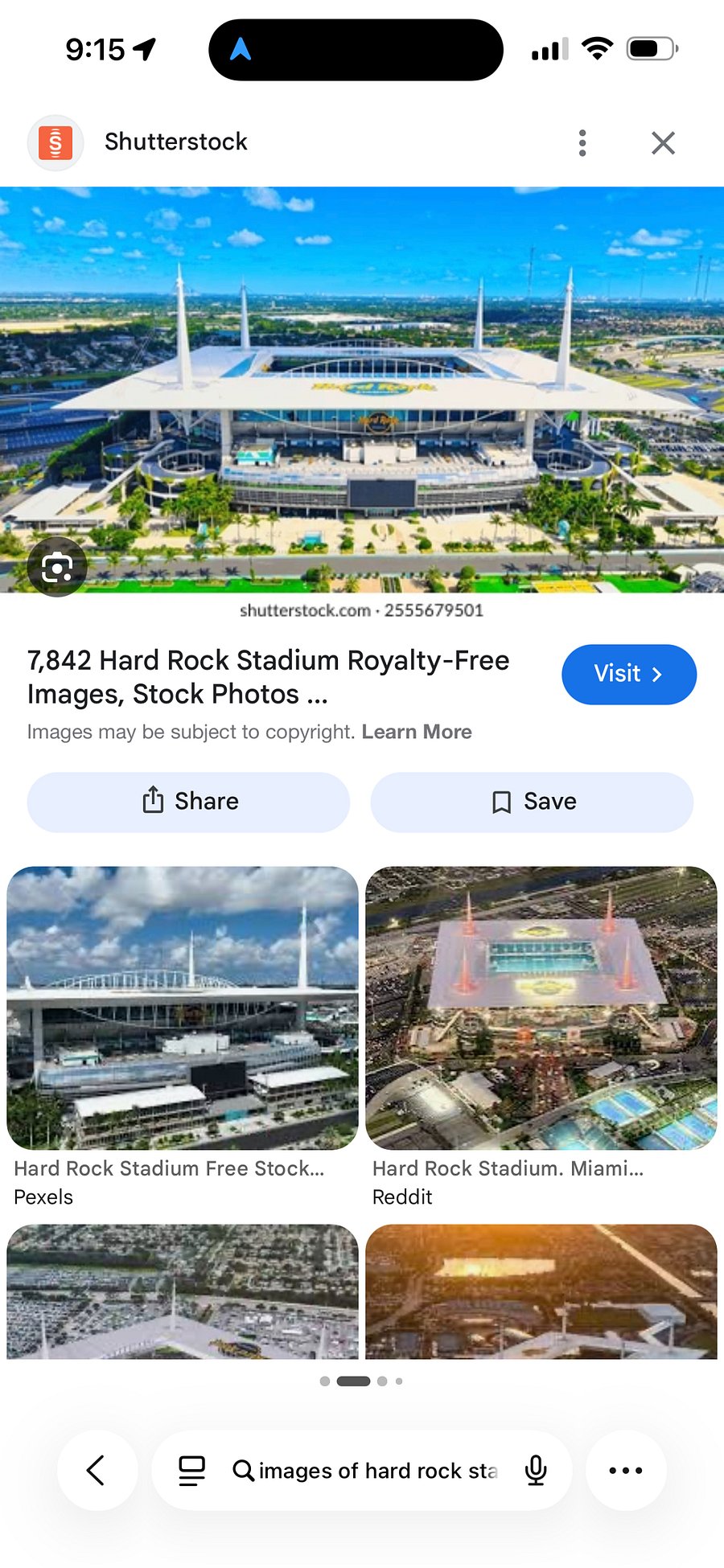The image size is (724, 1568).
Task: Open the browser more options menu
Action: 626,1470
